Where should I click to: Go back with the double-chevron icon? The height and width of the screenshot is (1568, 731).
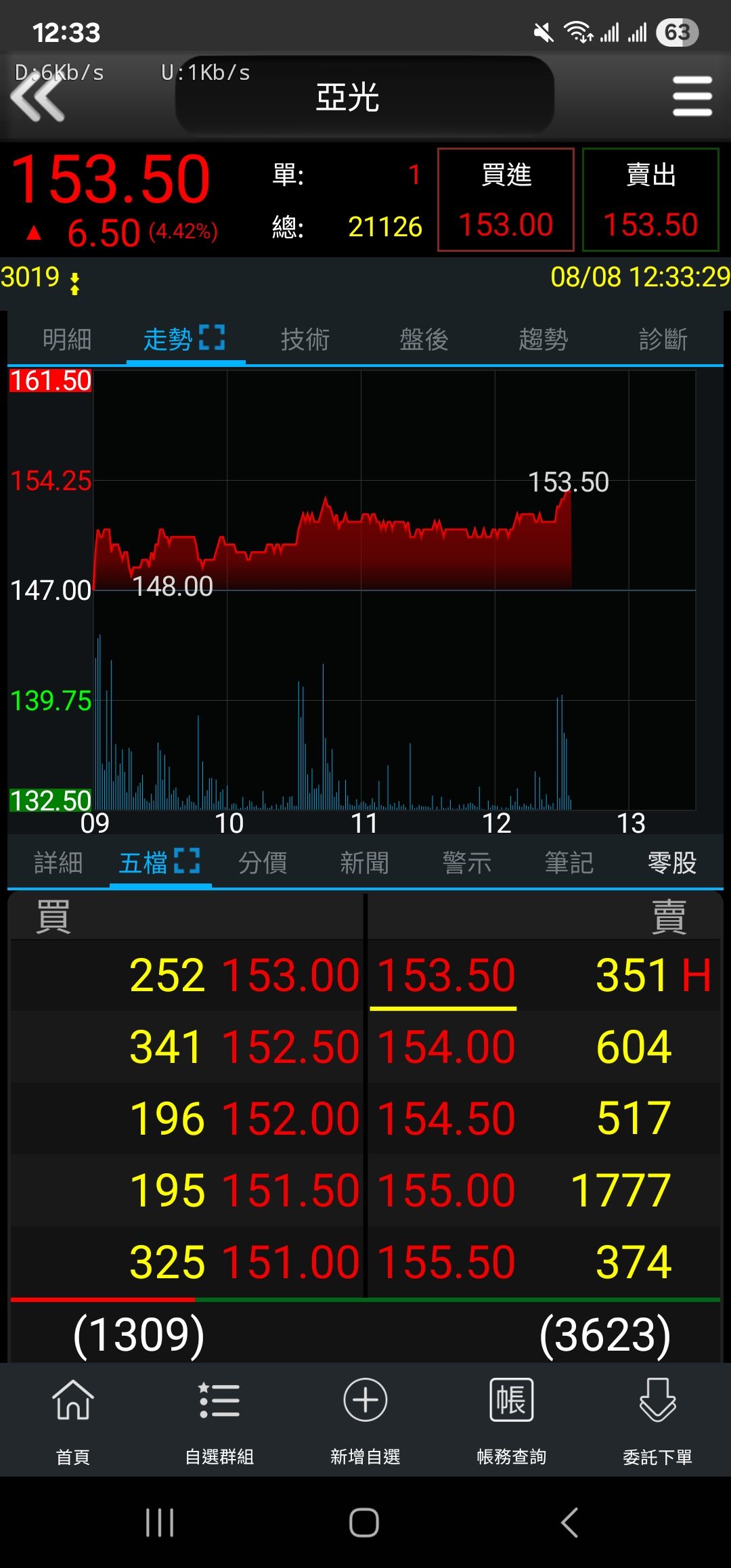(x=37, y=99)
